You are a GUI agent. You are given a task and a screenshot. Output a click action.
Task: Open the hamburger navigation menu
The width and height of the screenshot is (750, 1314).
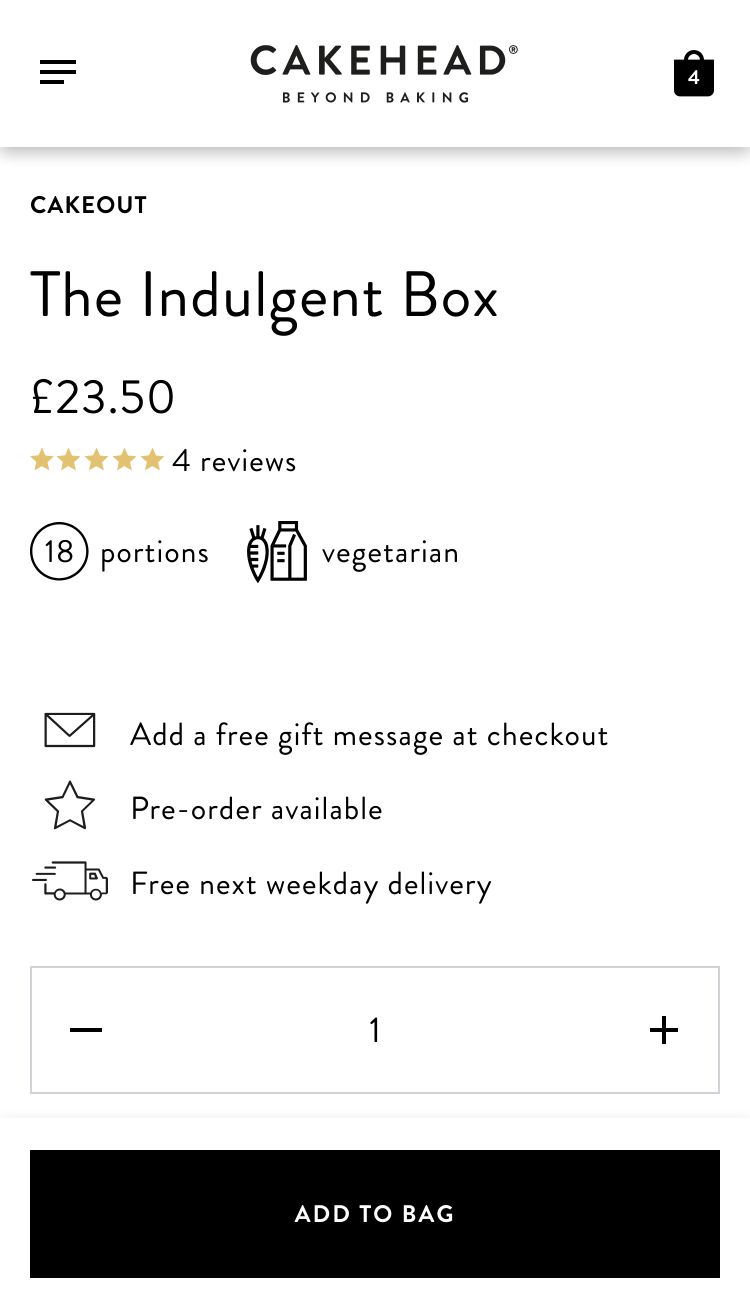coord(58,72)
